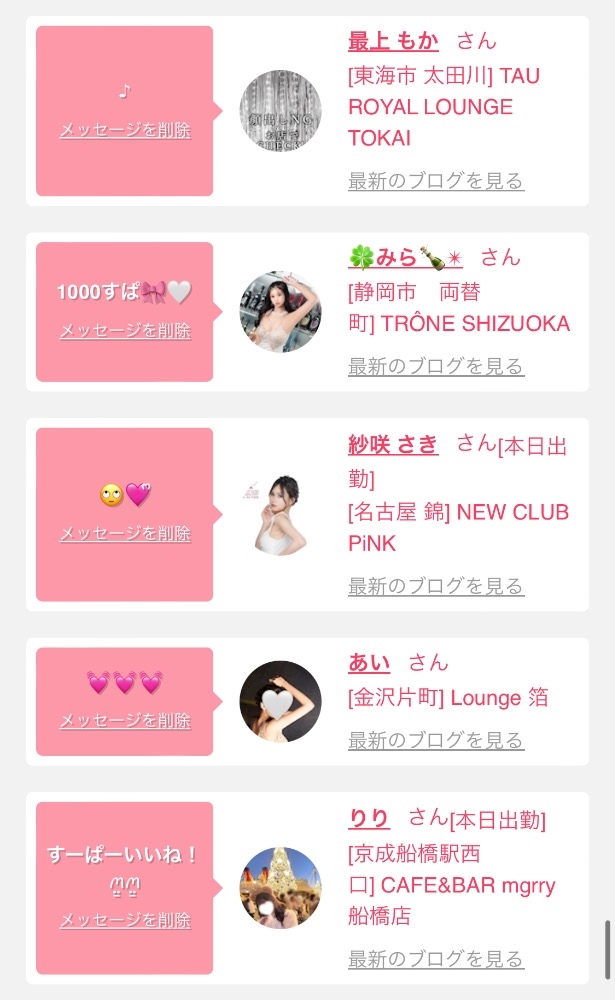Open あい's profile name link
This screenshot has width=615, height=1000.
(369, 663)
